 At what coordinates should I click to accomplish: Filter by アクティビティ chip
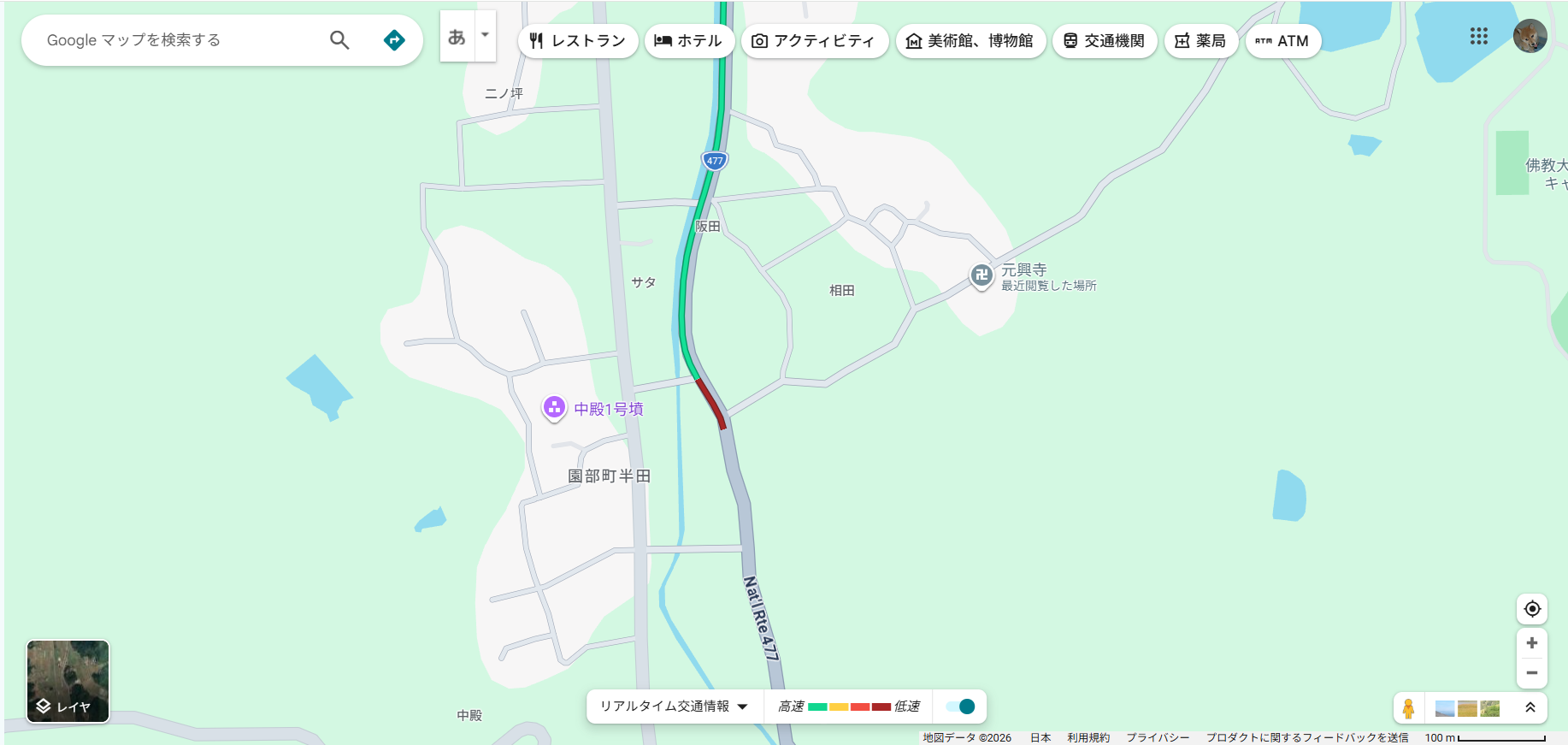coord(814,41)
